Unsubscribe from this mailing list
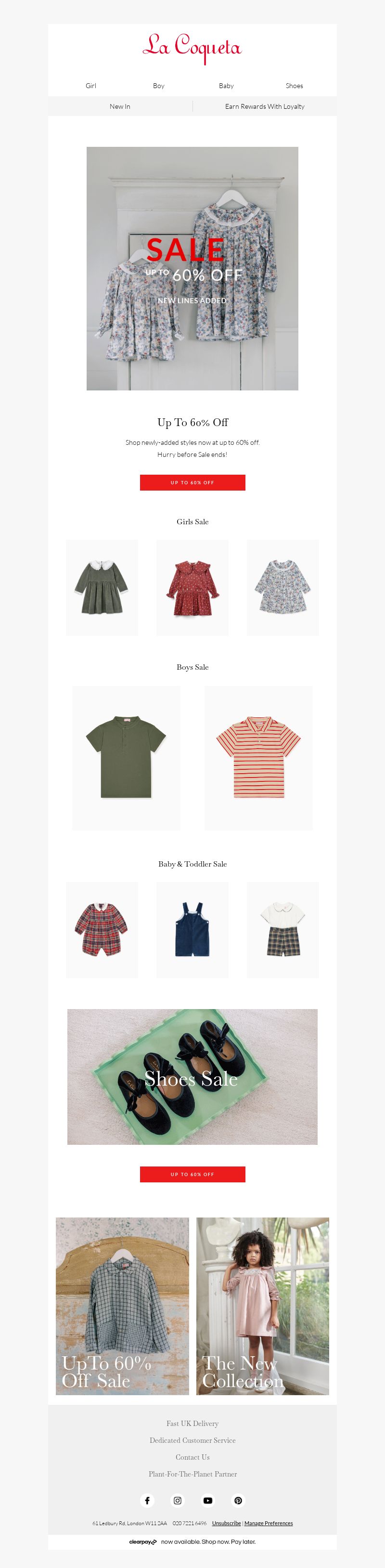This screenshot has width=385, height=1568. (226, 1524)
